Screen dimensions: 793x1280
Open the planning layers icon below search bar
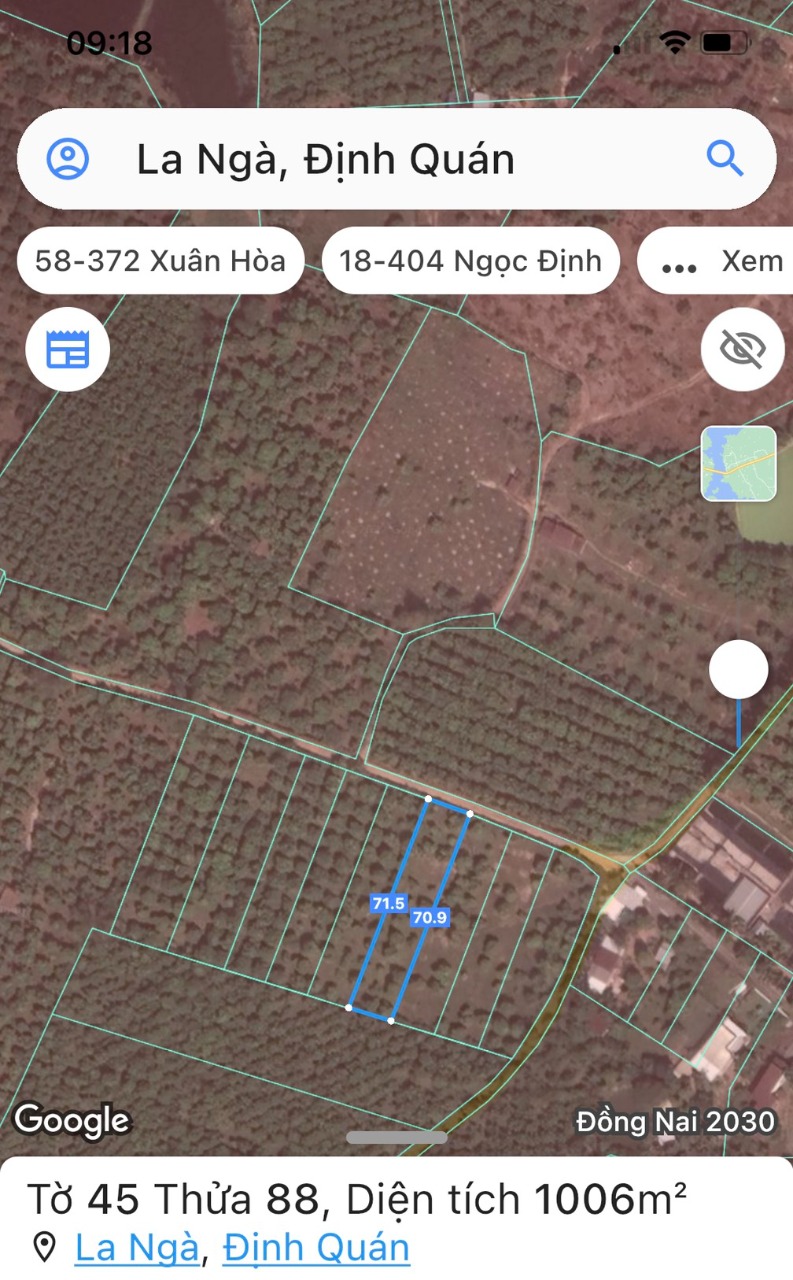point(66,349)
